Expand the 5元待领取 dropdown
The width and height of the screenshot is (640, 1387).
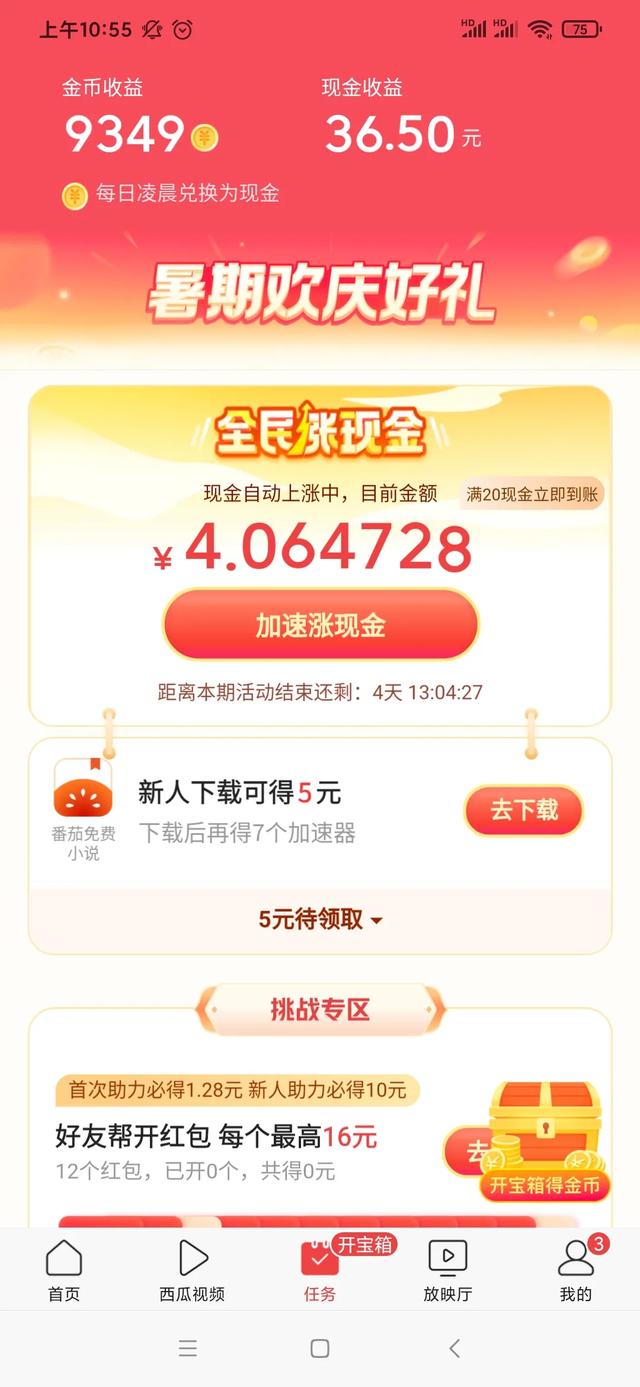320,919
